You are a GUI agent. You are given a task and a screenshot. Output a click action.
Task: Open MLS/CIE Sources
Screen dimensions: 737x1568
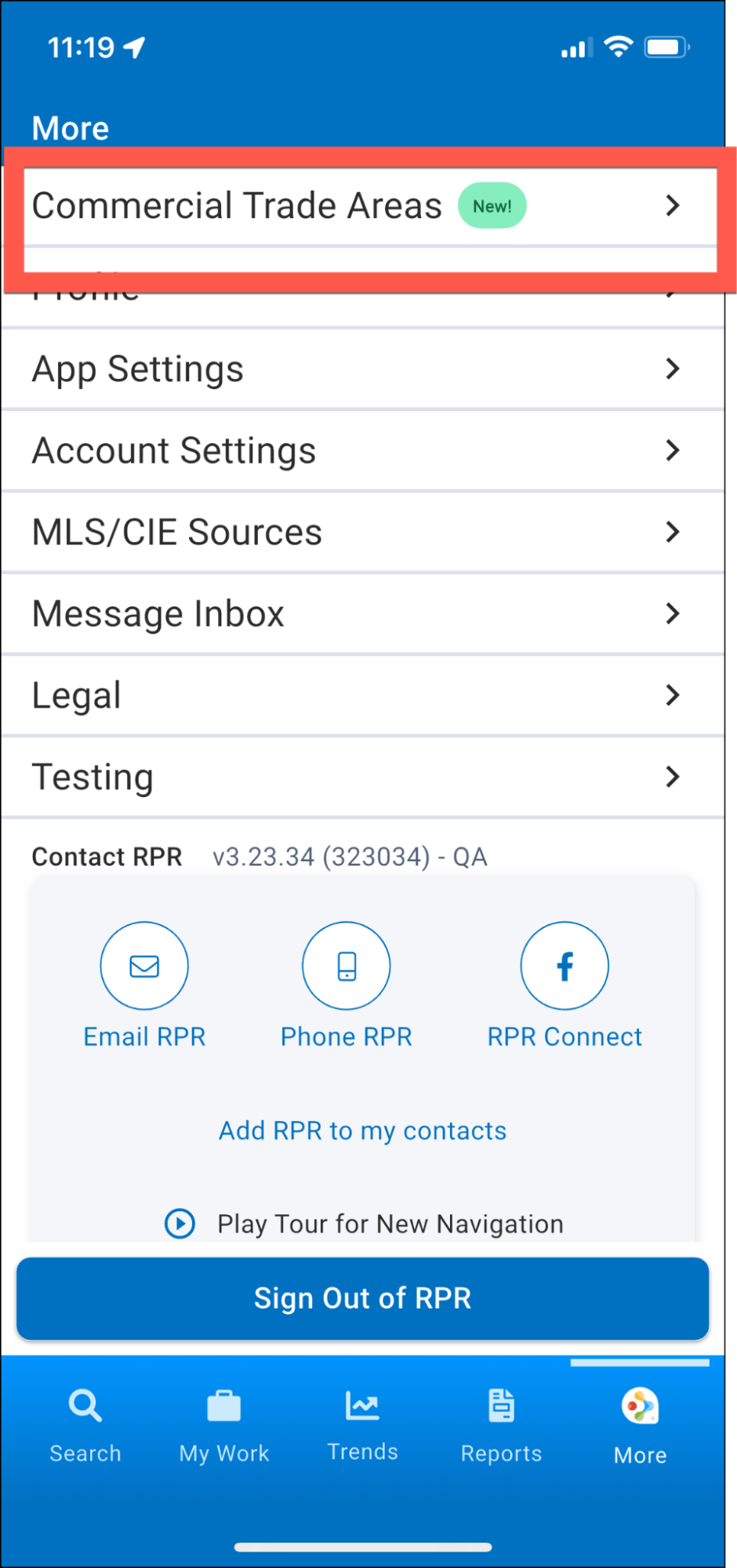coord(361,533)
